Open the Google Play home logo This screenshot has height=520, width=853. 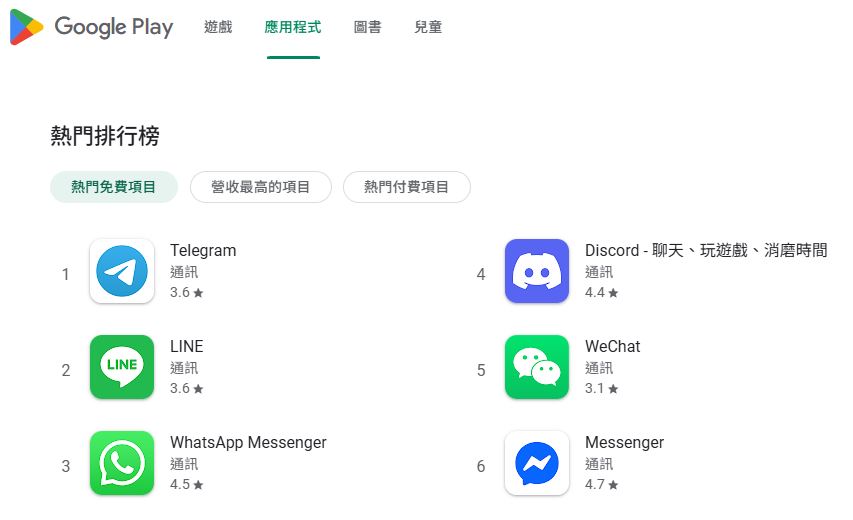pos(92,27)
